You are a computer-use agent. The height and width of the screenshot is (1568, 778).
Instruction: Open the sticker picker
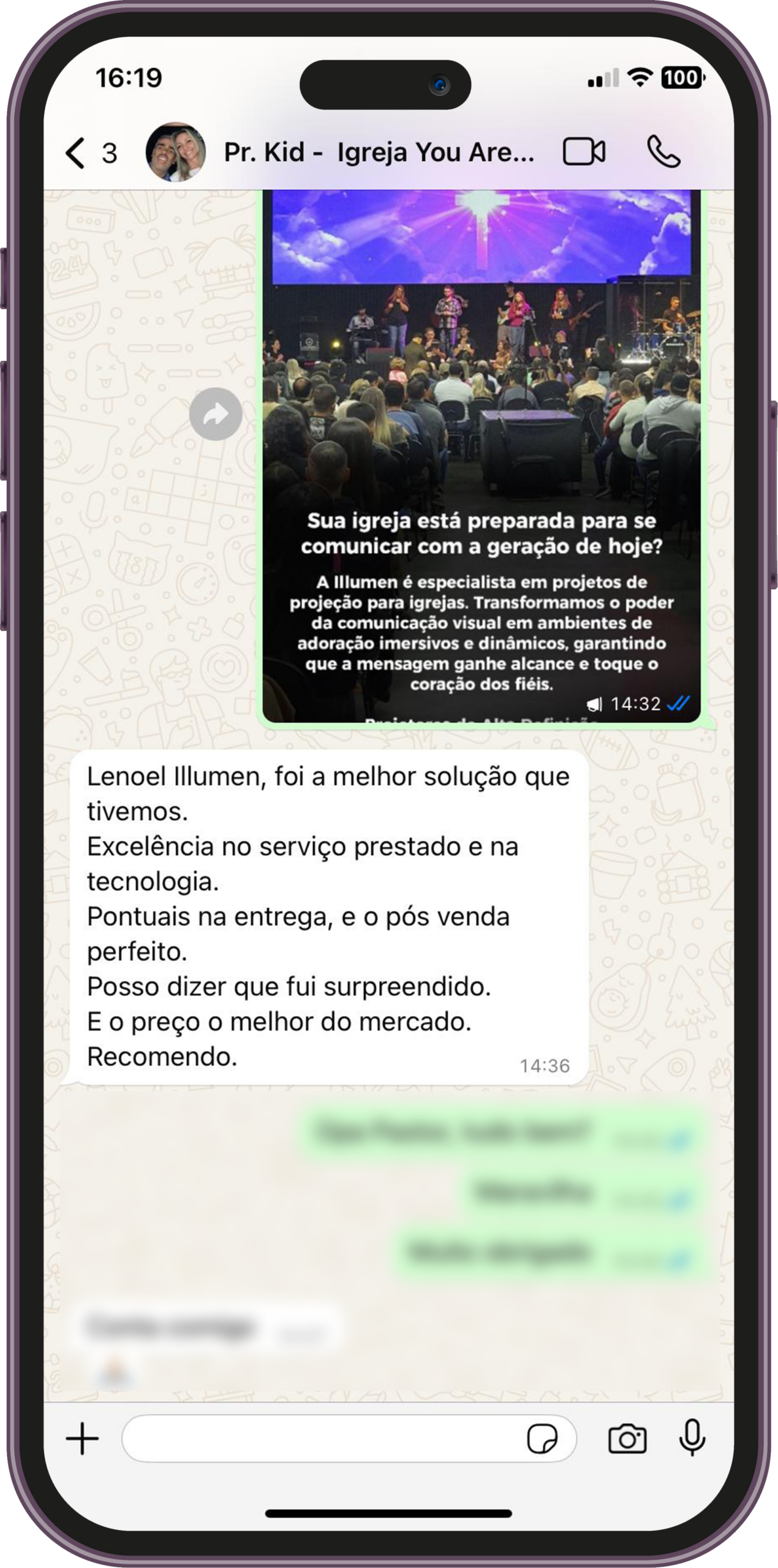point(542,1439)
